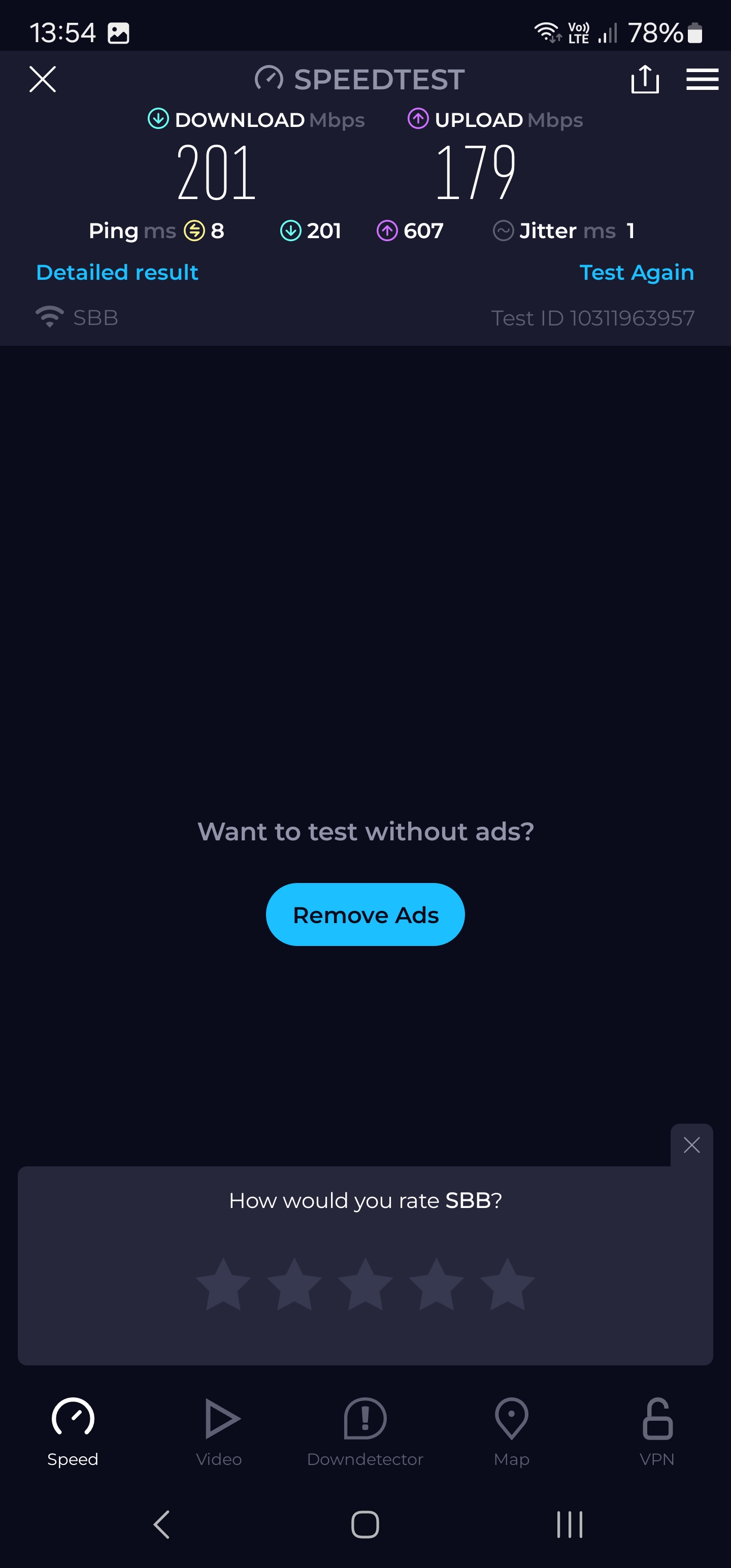
Task: Share the speed test result
Action: pyautogui.click(x=645, y=79)
